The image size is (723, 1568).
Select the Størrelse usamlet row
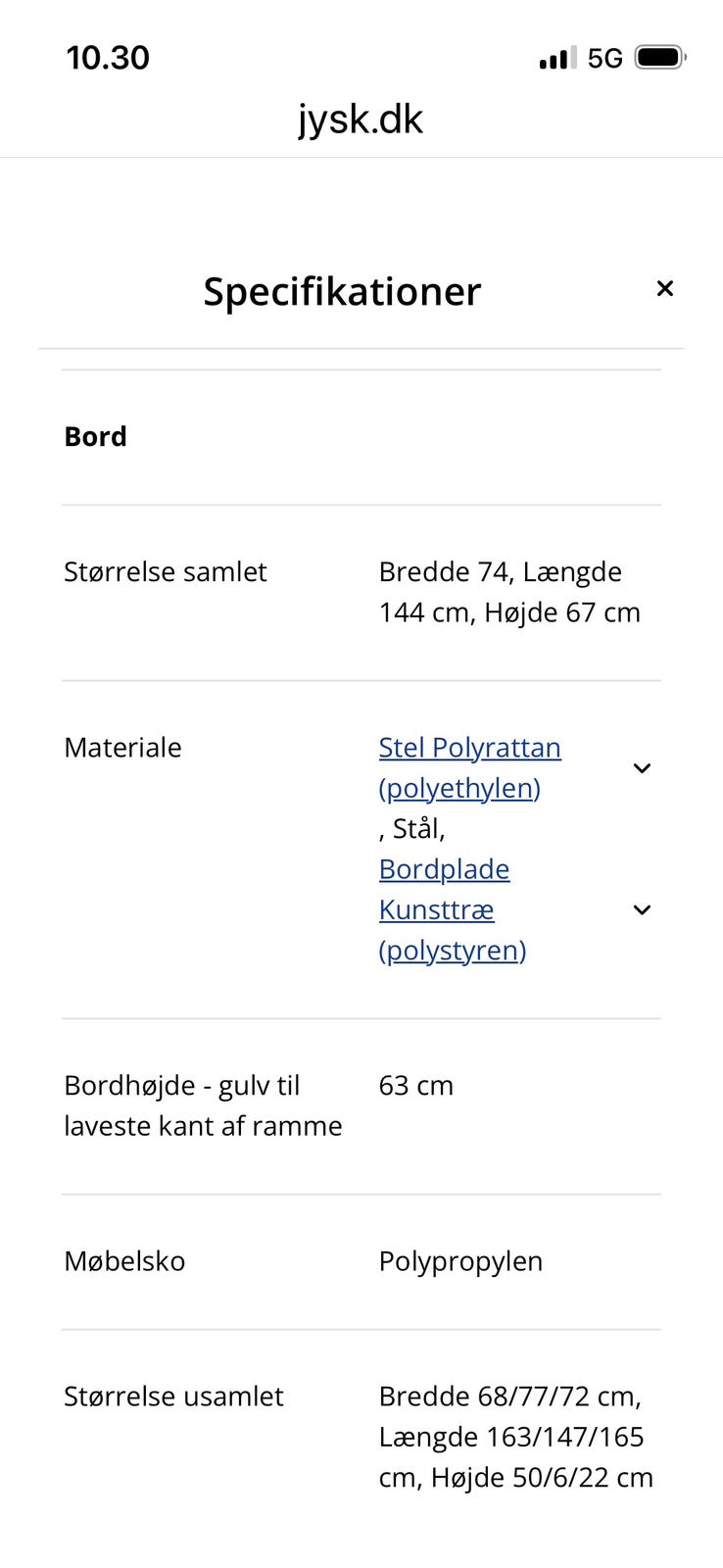click(174, 1396)
